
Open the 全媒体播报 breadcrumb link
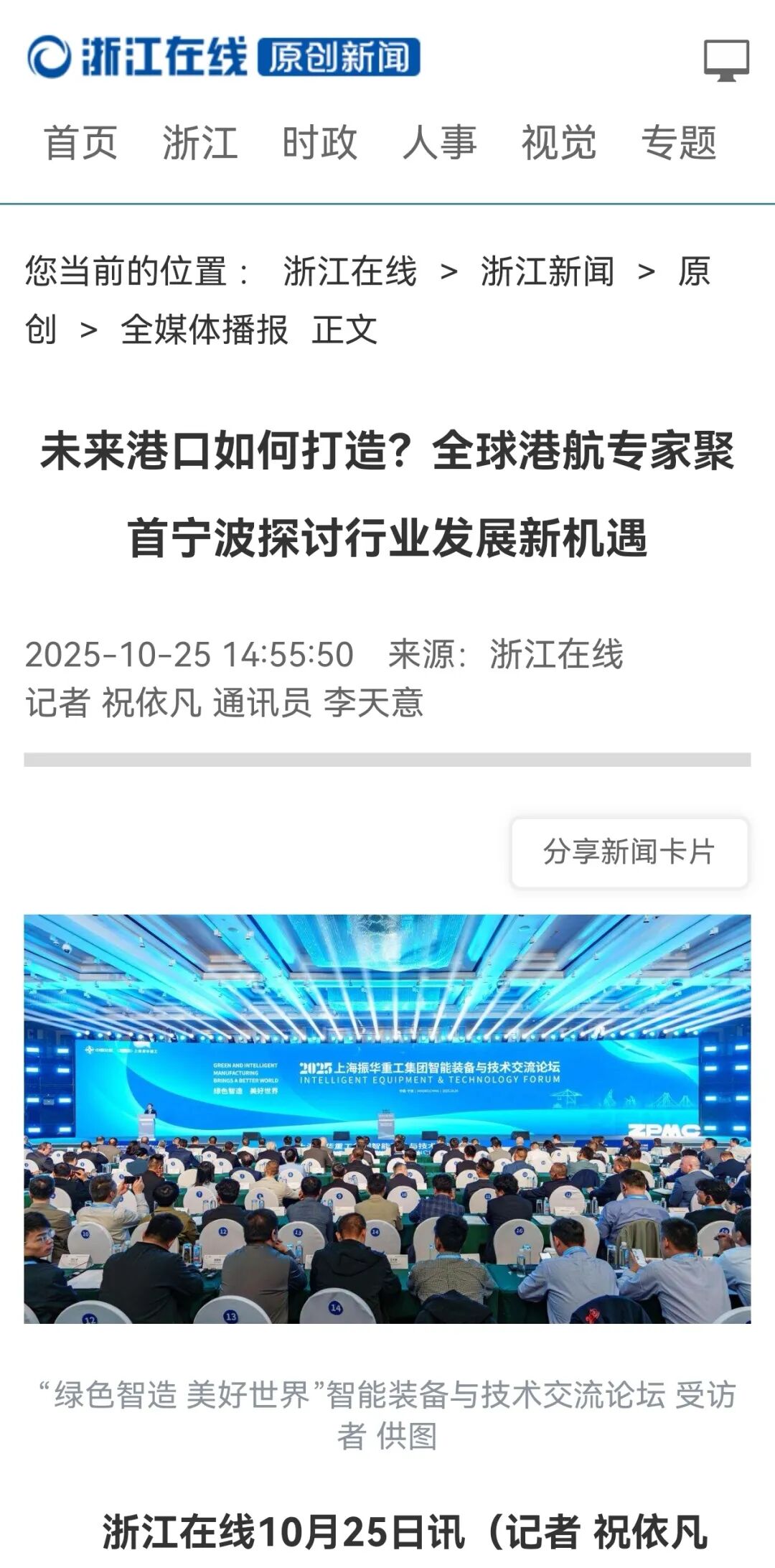204,330
